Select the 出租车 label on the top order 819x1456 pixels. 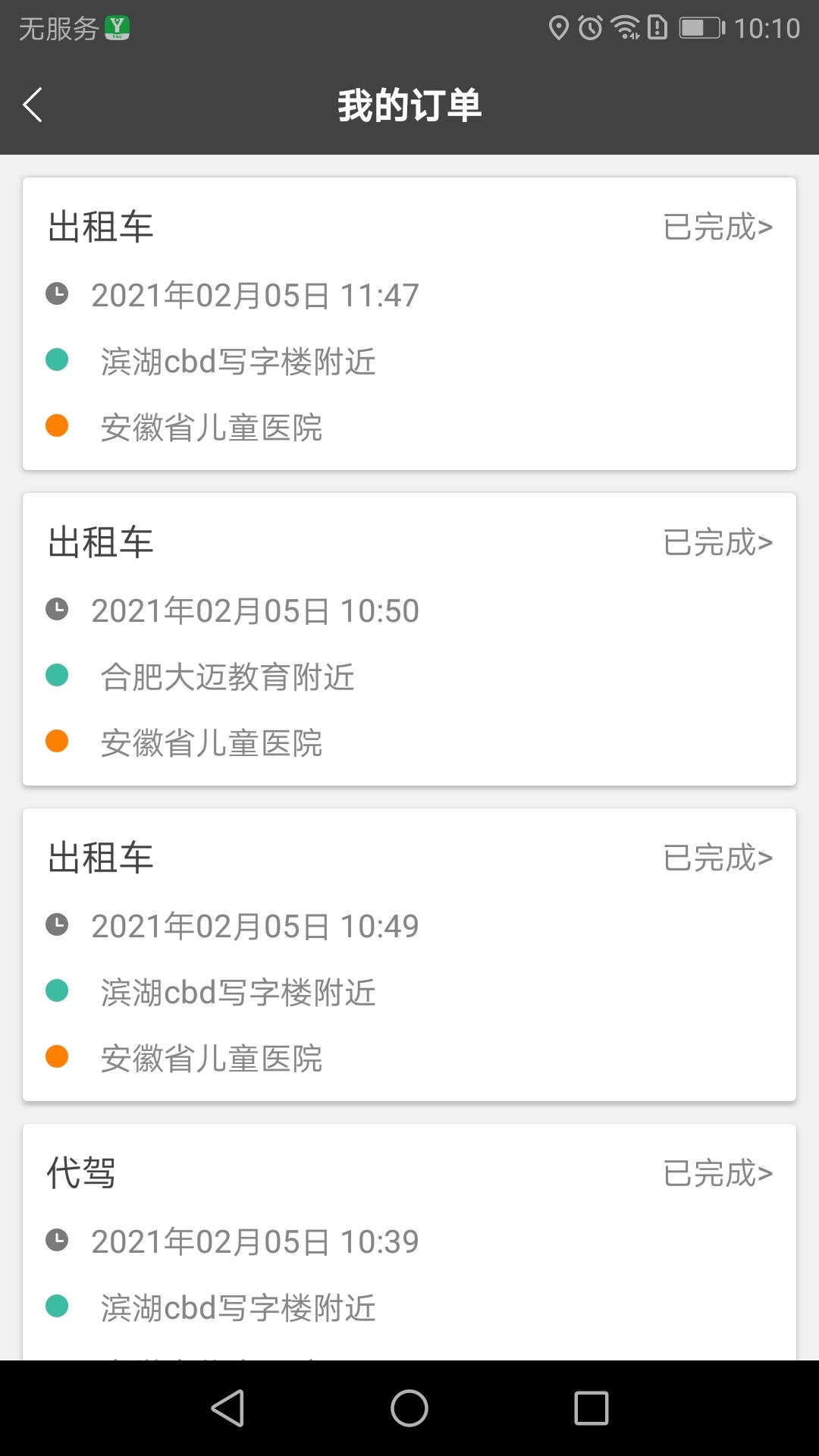pos(99,227)
